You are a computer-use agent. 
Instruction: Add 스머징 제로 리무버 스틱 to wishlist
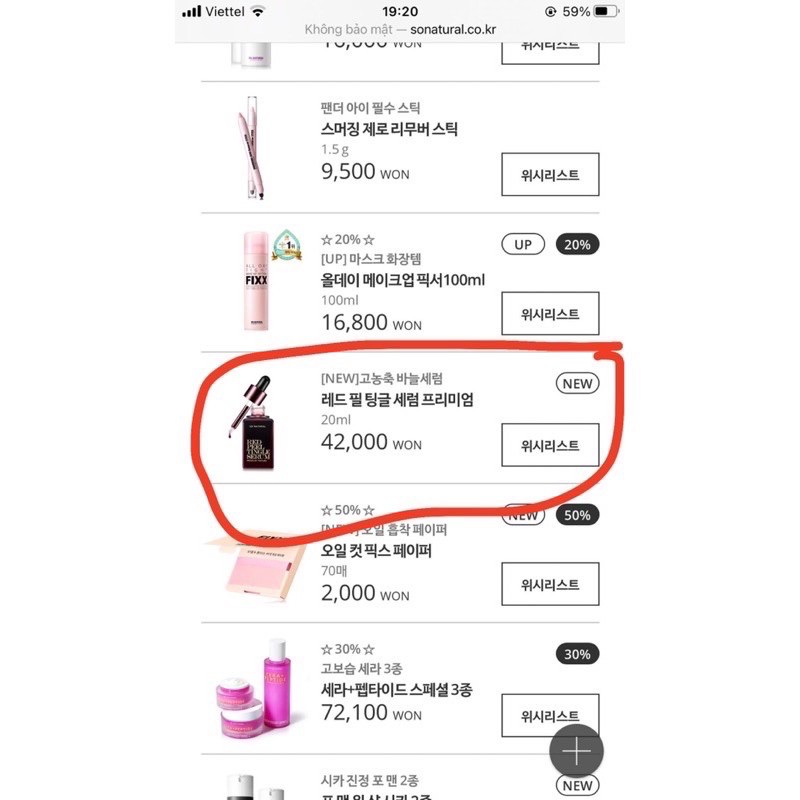549,175
